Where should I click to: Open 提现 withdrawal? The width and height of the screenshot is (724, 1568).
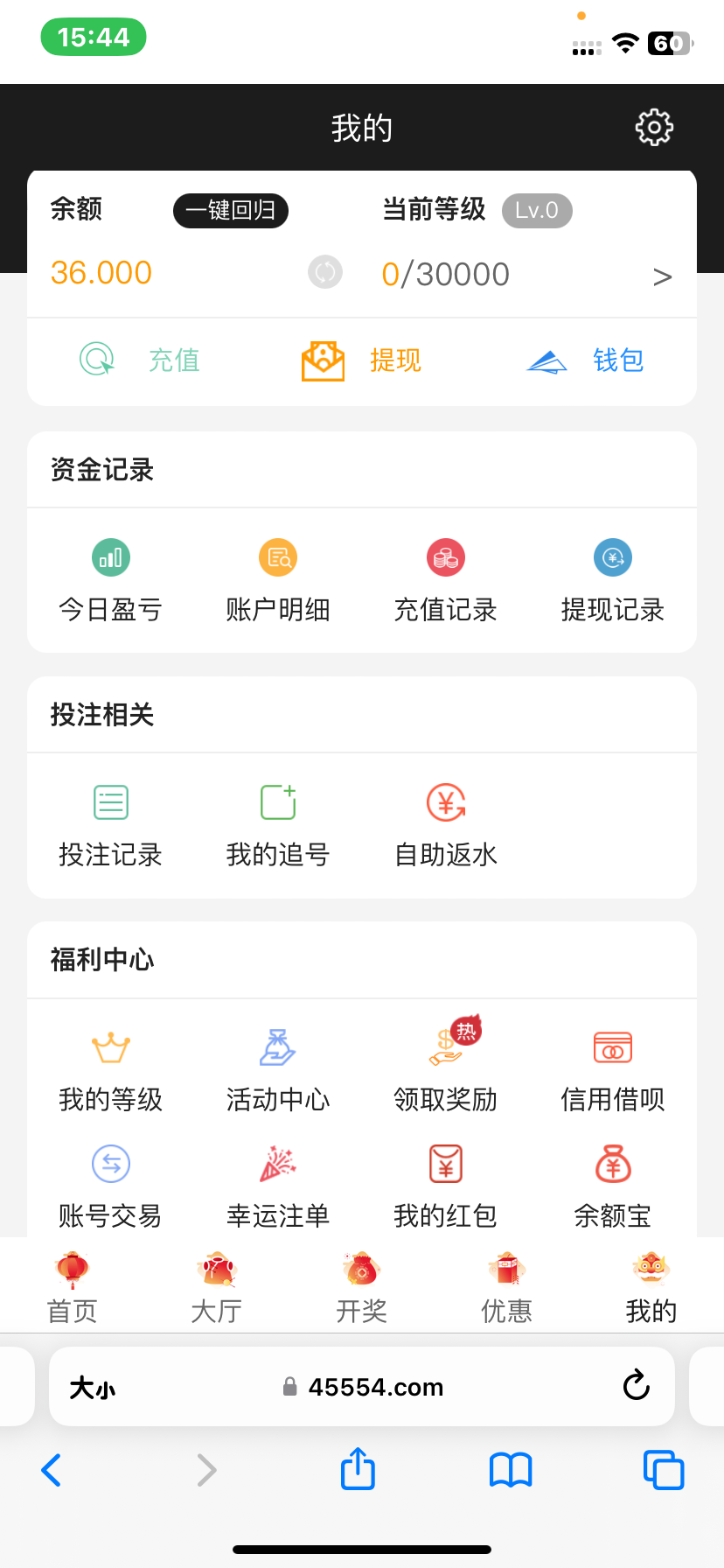tap(362, 360)
